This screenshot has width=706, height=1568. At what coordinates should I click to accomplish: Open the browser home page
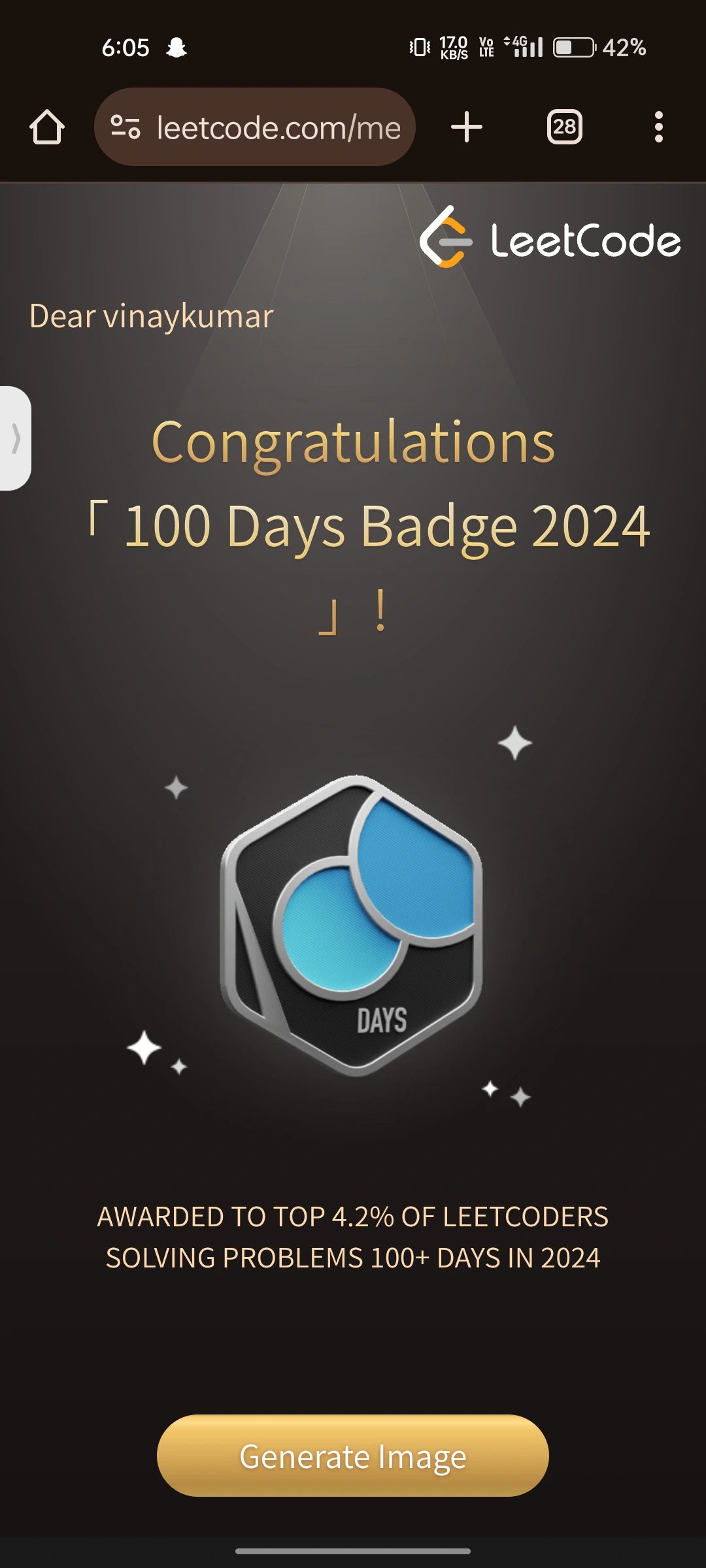click(47, 127)
